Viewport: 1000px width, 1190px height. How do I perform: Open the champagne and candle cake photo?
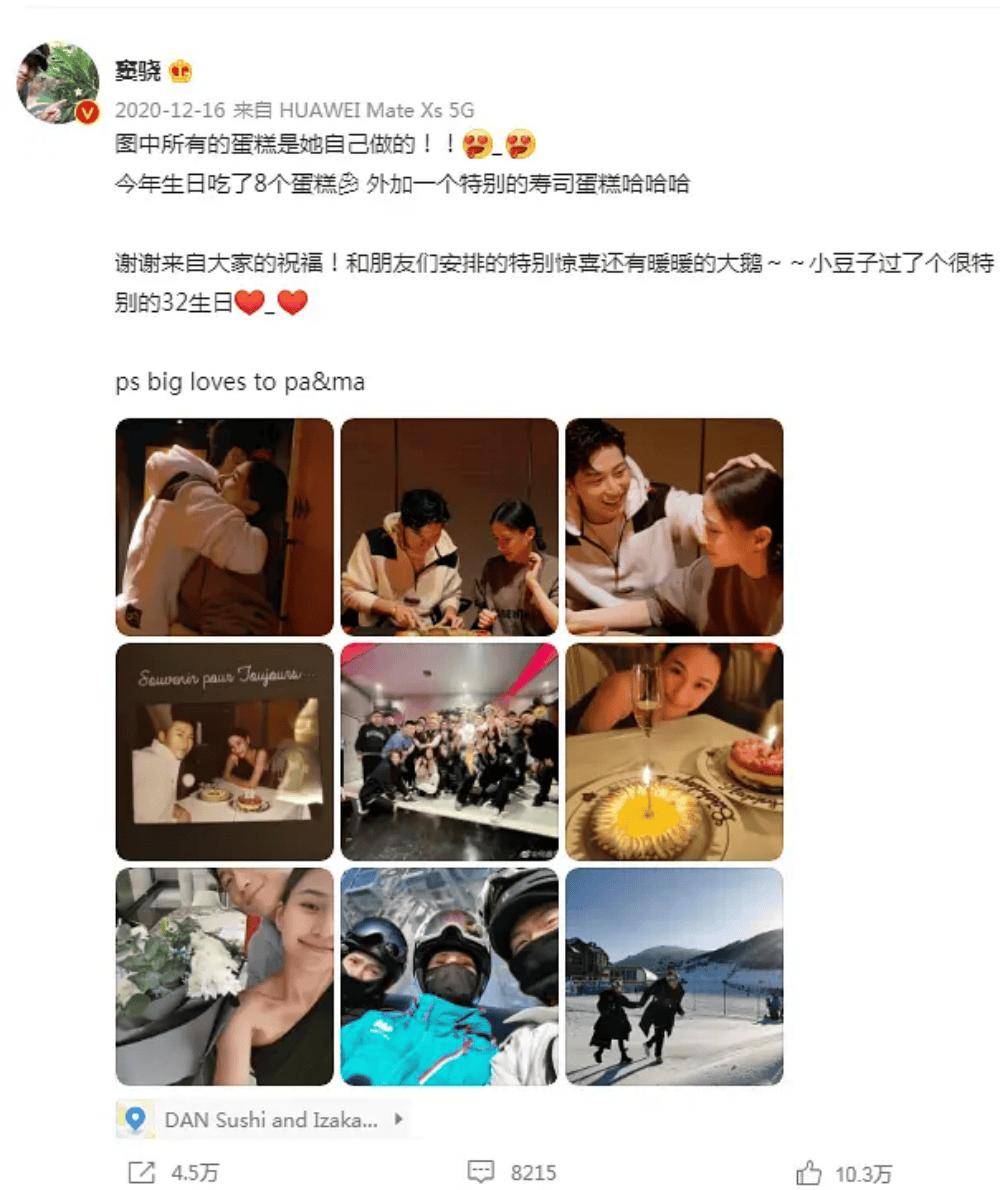click(674, 752)
